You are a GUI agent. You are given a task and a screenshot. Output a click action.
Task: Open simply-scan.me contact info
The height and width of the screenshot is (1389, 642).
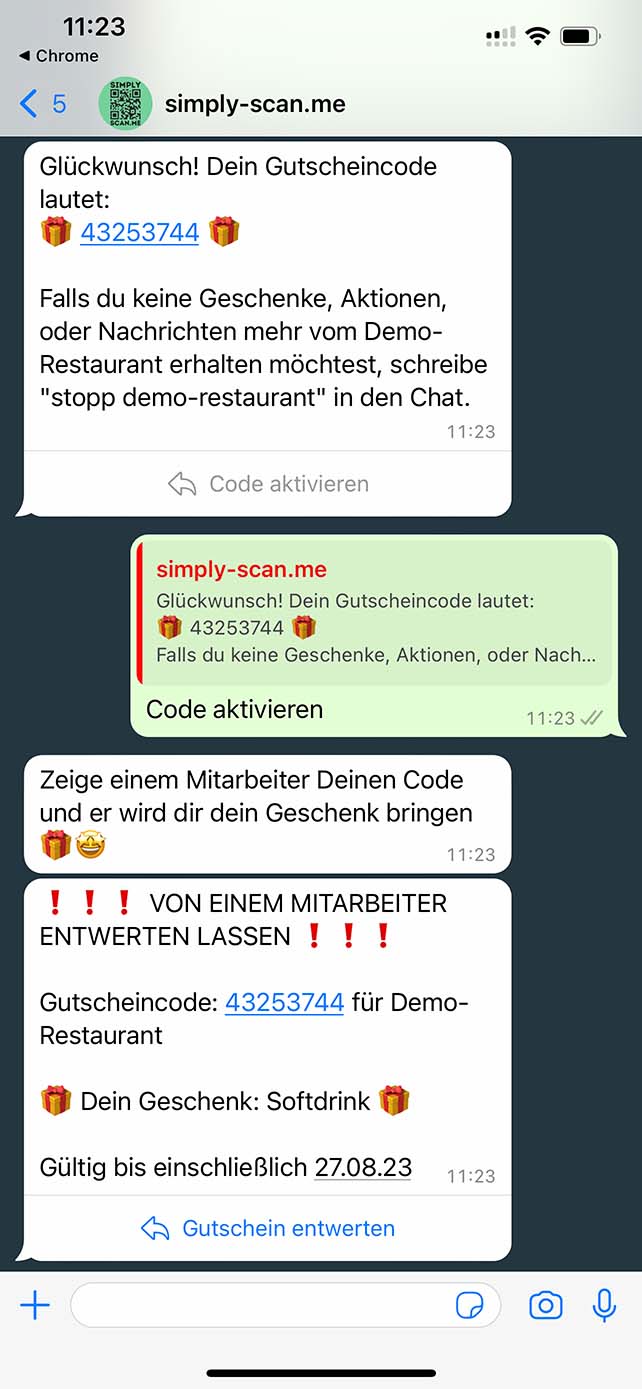click(255, 104)
